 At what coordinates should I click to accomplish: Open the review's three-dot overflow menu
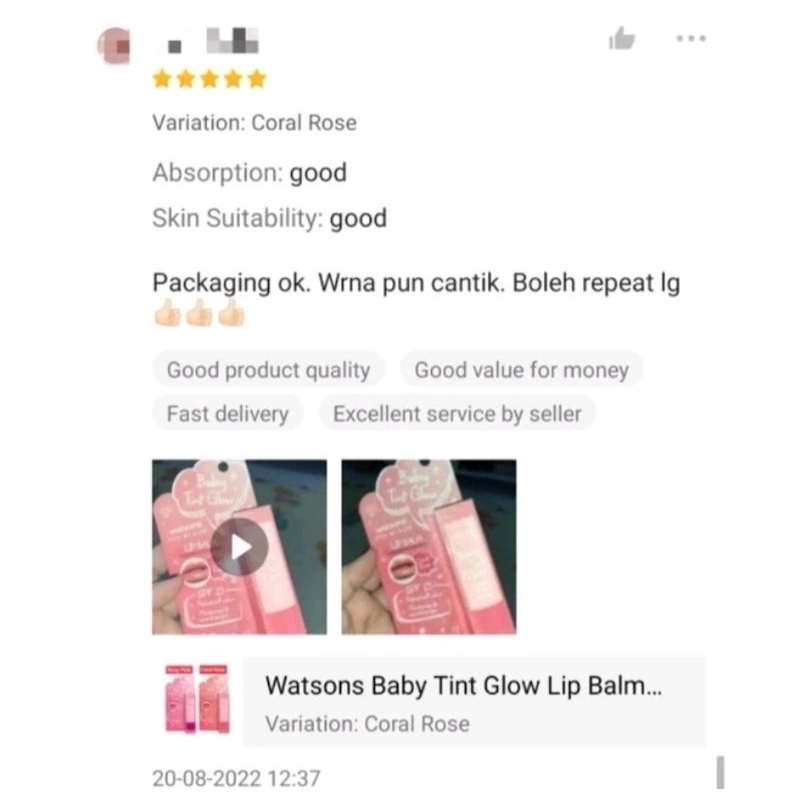[691, 38]
